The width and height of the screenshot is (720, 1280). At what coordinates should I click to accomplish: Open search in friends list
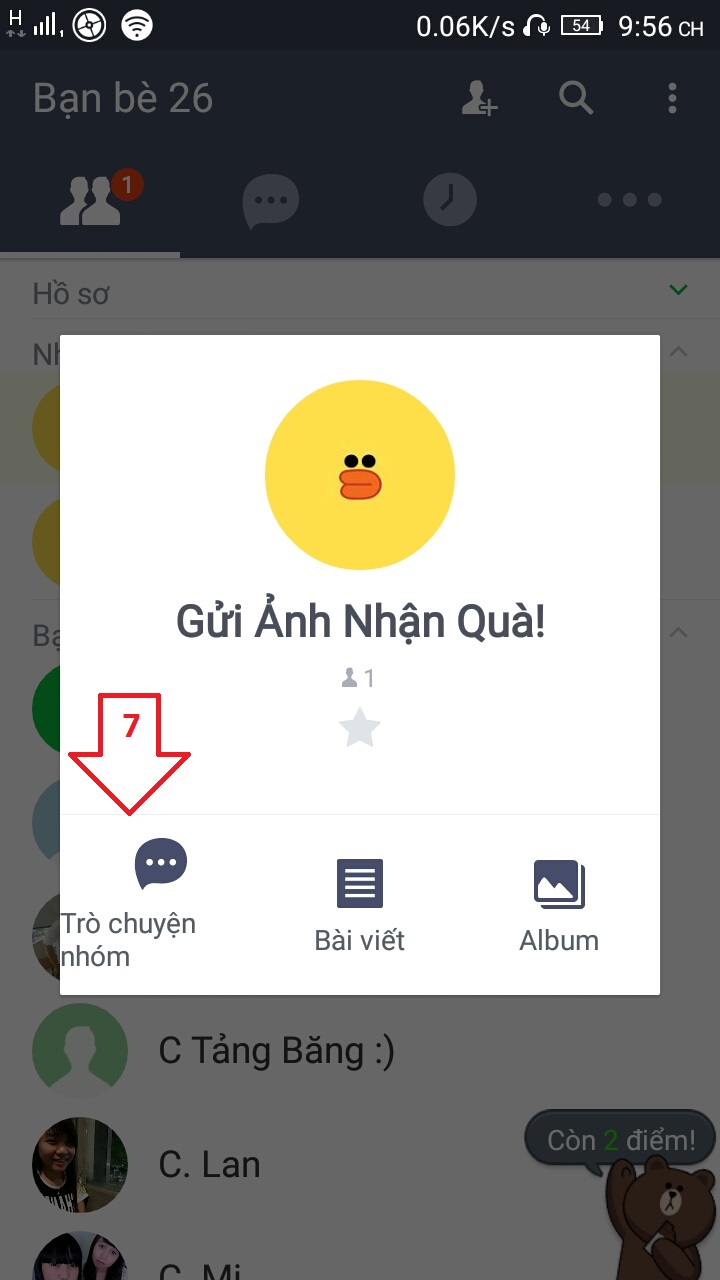tap(576, 99)
